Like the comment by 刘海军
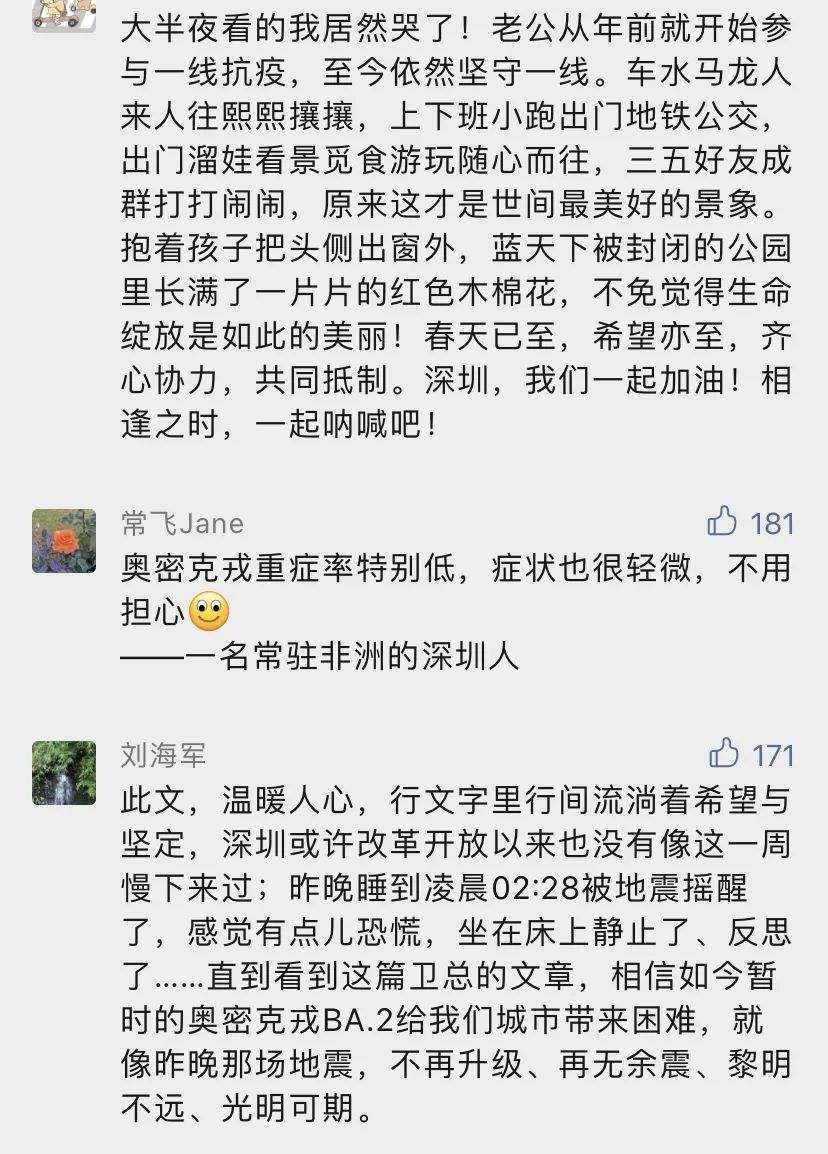828x1154 pixels. pos(724,753)
